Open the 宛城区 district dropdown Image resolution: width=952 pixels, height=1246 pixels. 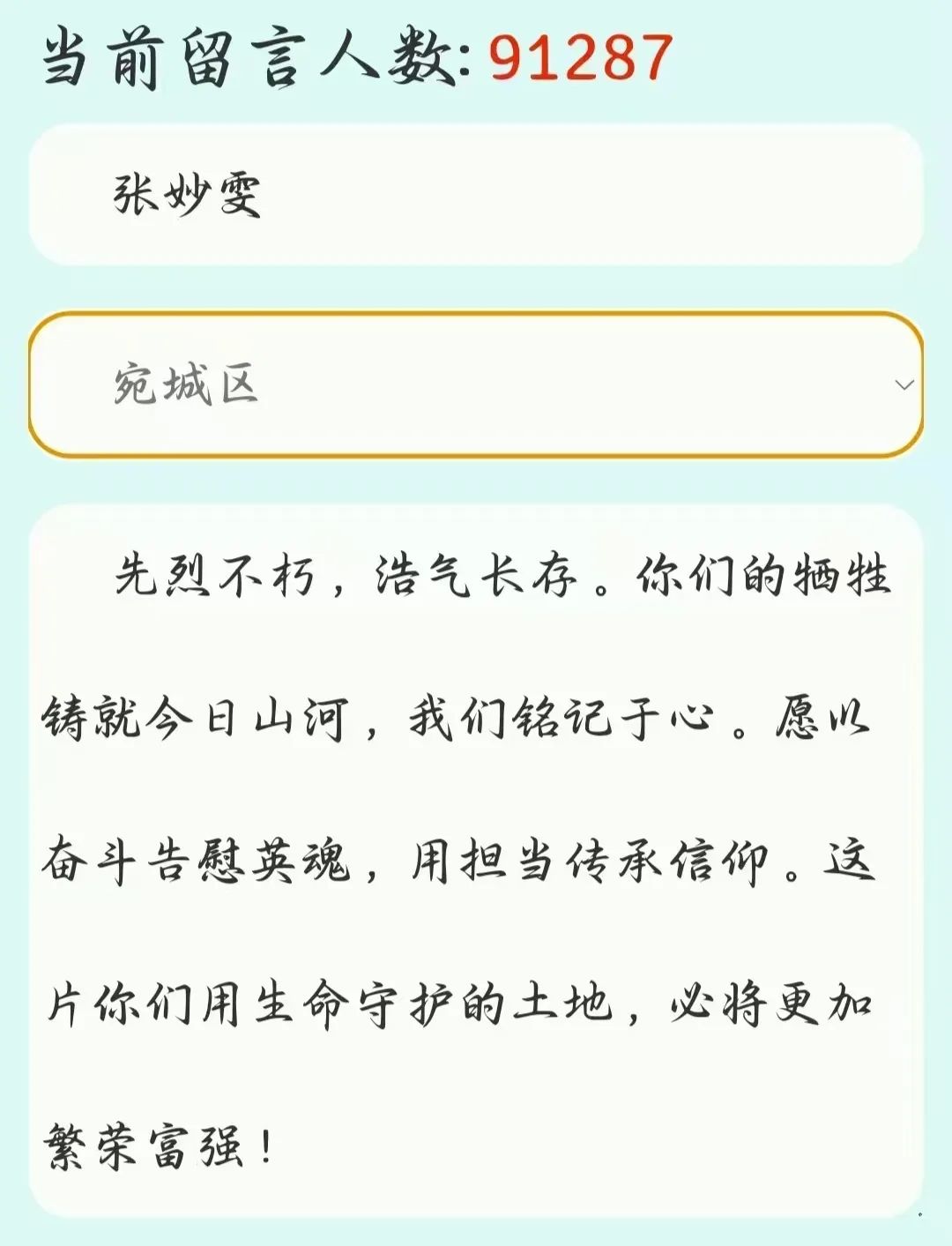[476, 384]
